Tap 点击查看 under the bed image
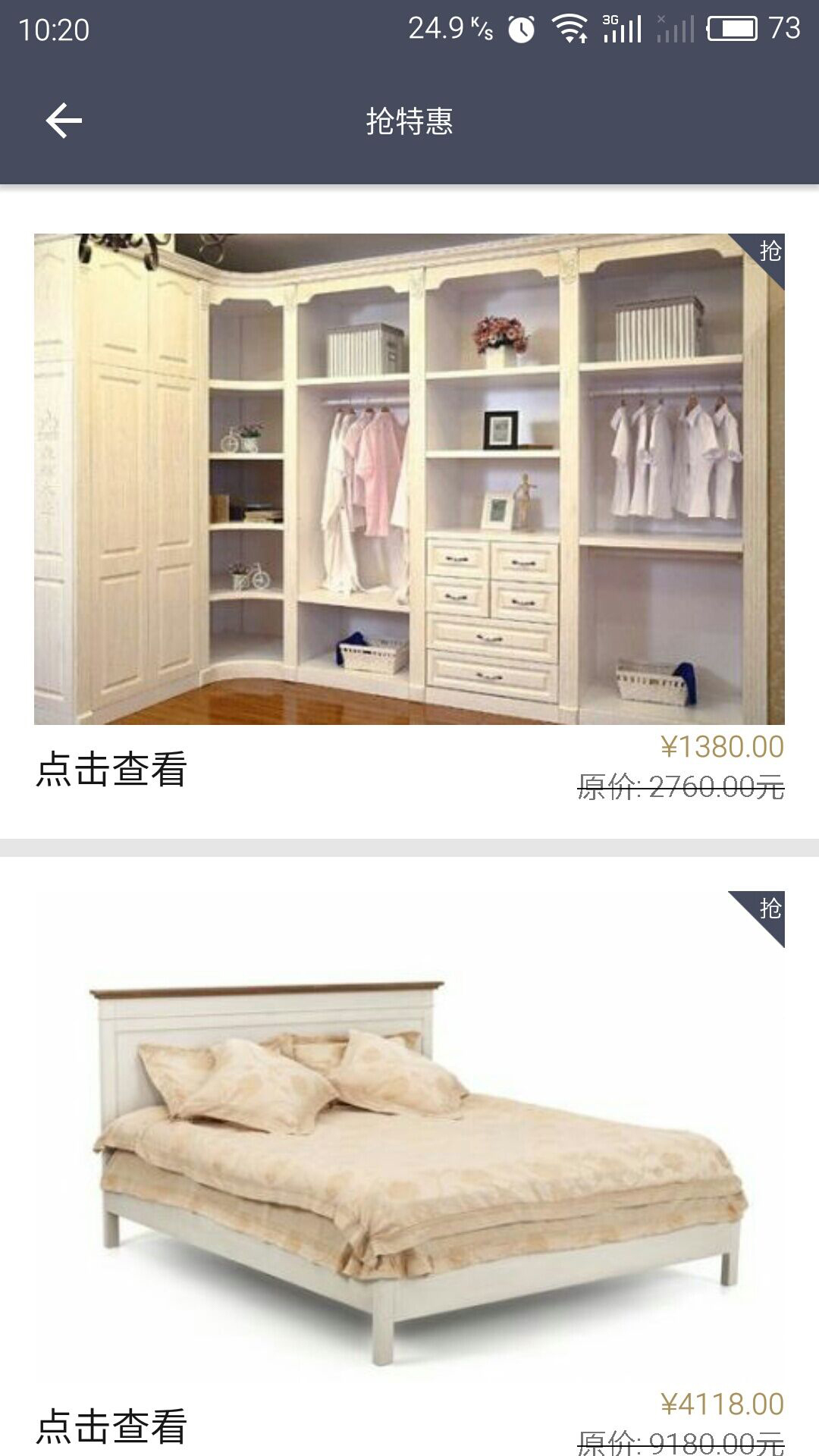The width and height of the screenshot is (819, 1456). [x=111, y=1426]
